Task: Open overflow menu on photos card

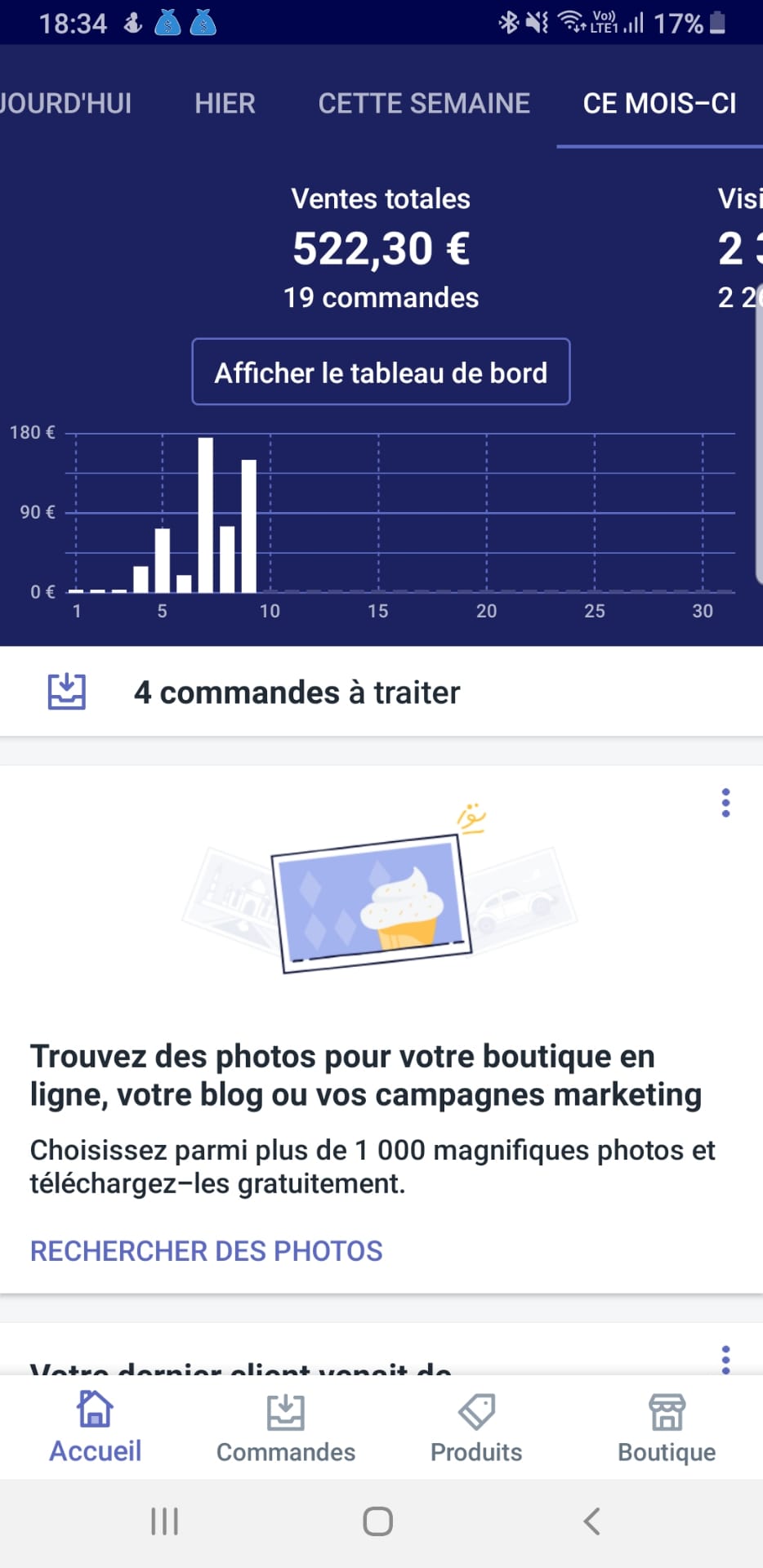Action: pos(725,803)
